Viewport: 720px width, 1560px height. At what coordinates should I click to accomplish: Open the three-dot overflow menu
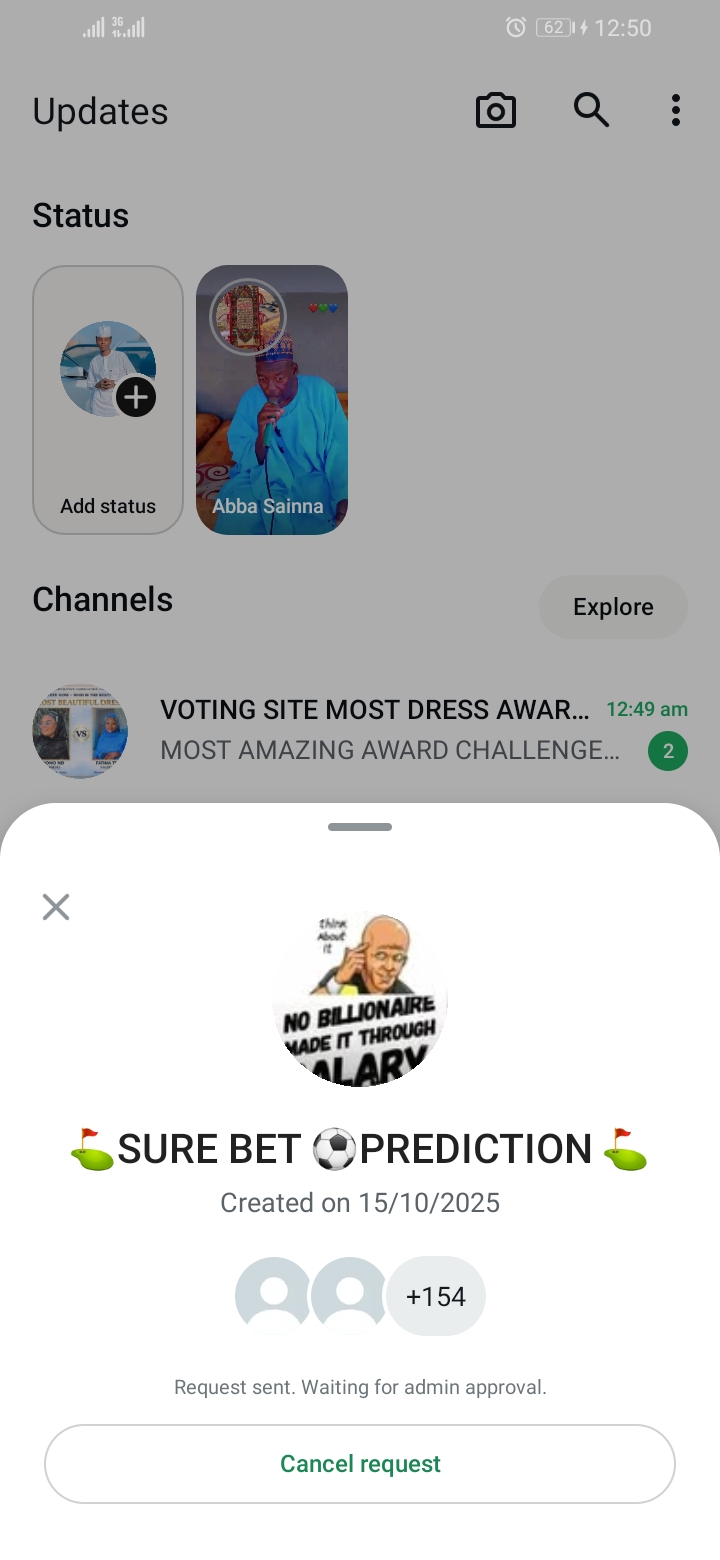(676, 110)
